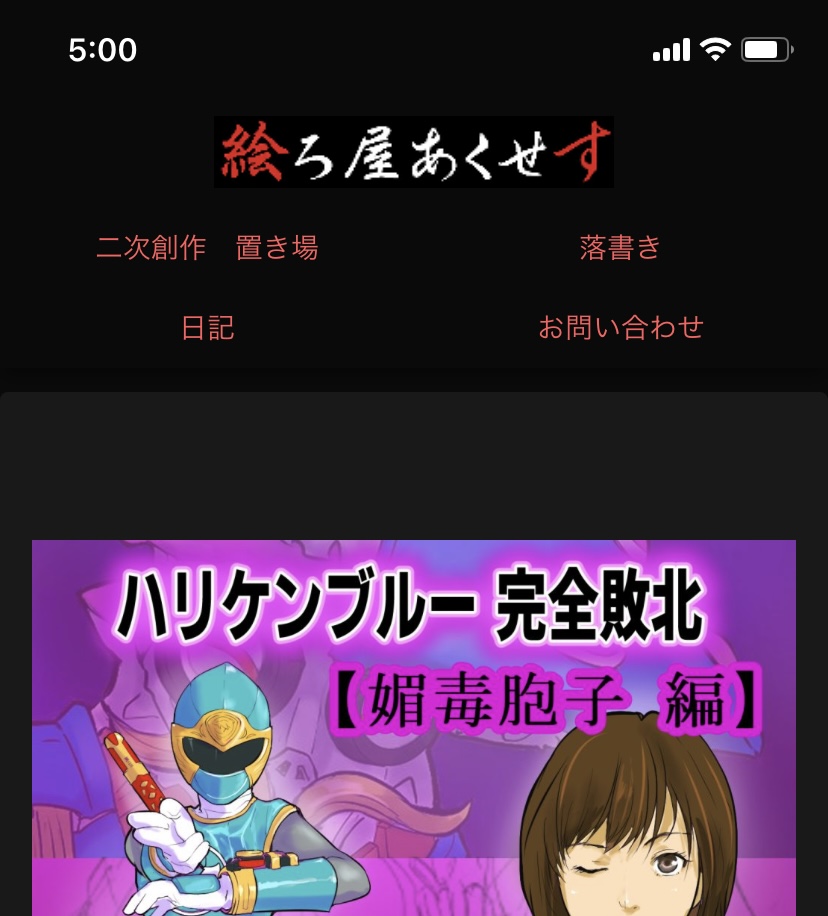Screen dimensions: 828x916
Task: Open the 日記 page
Action: [207, 328]
